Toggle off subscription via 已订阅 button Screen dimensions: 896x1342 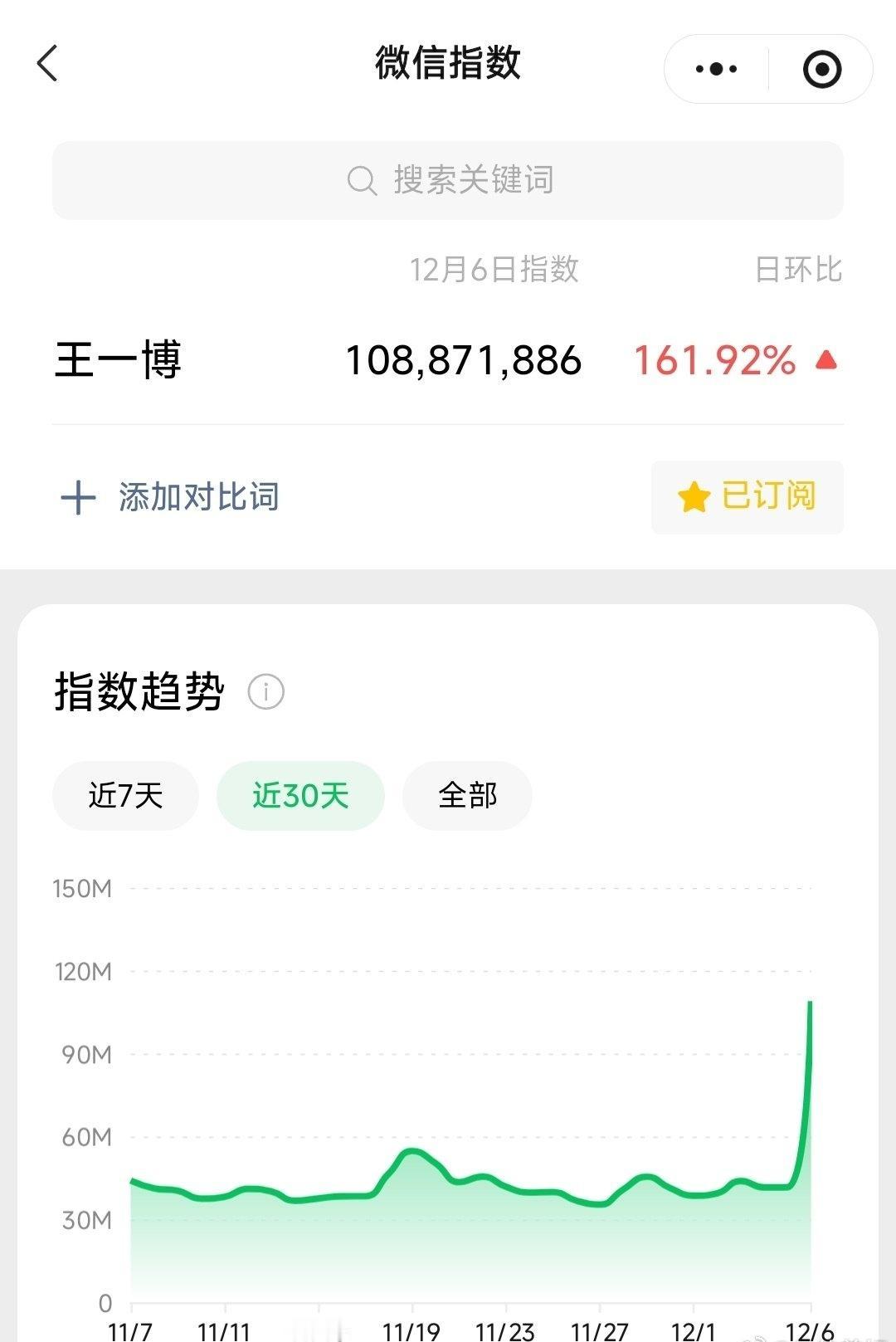coord(745,497)
